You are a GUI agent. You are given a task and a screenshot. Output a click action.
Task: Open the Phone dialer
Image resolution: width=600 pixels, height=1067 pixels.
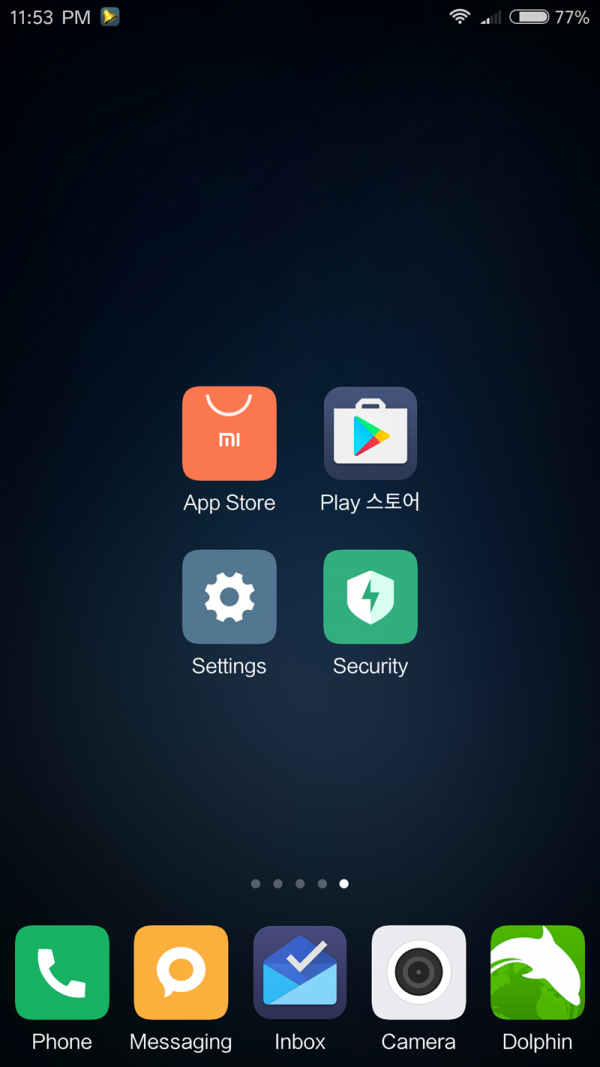pos(62,972)
